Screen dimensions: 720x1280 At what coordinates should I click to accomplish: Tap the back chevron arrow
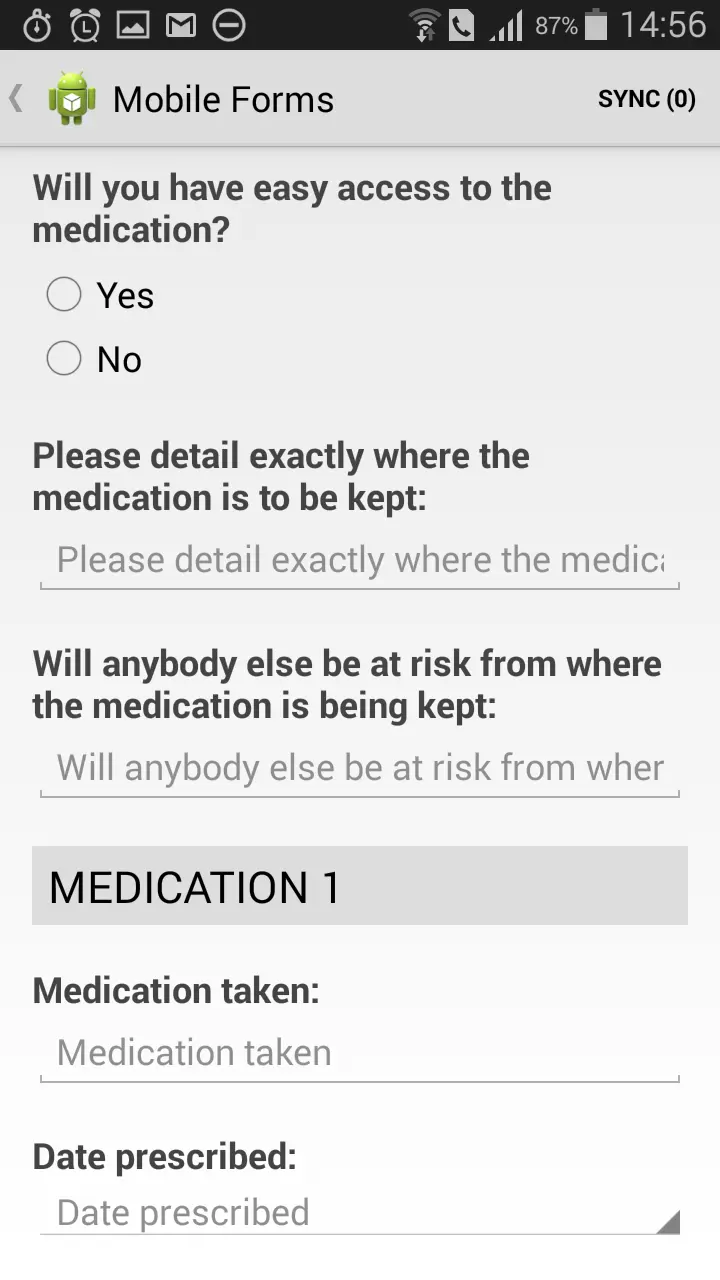(x=14, y=98)
